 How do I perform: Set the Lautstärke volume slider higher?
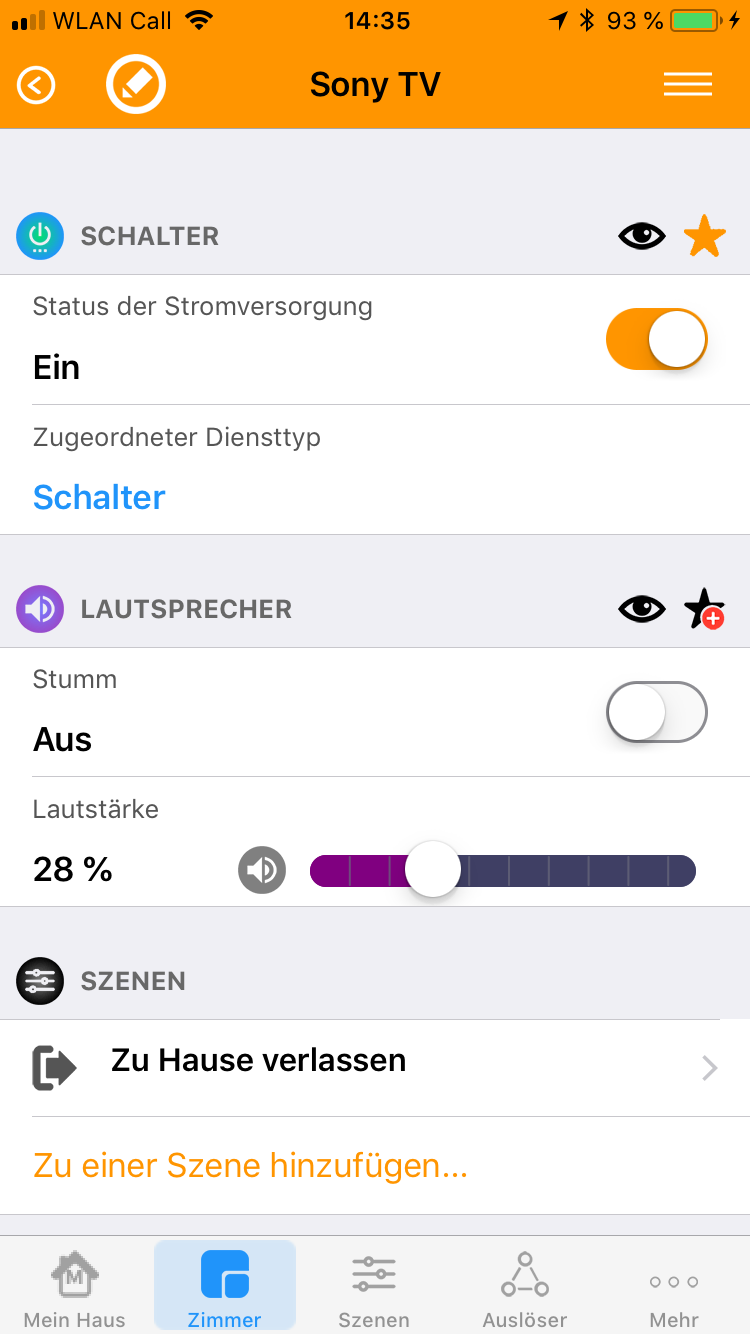click(x=580, y=870)
